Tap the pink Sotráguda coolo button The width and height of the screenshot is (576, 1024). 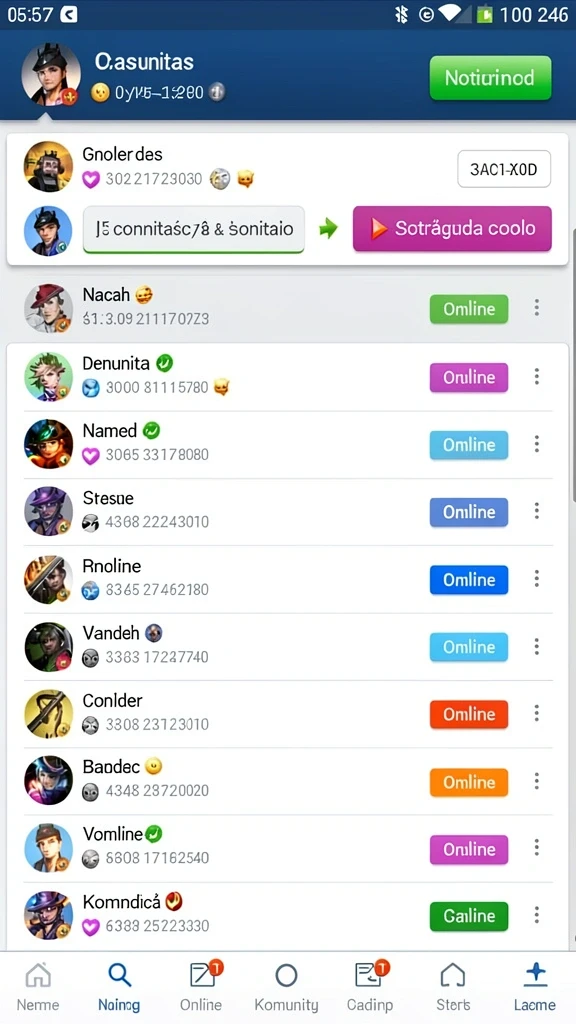452,229
